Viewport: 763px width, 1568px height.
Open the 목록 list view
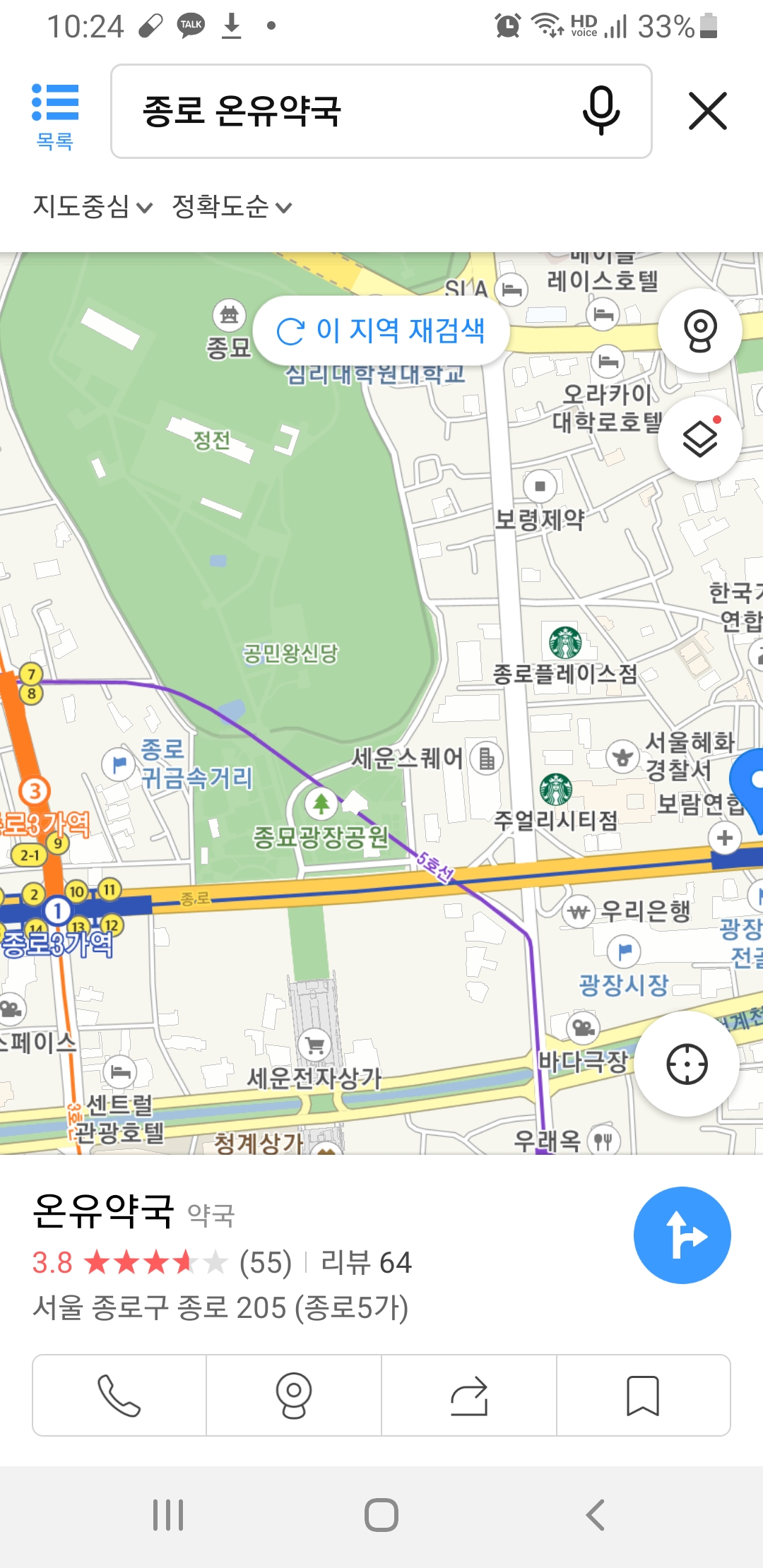coord(55,115)
